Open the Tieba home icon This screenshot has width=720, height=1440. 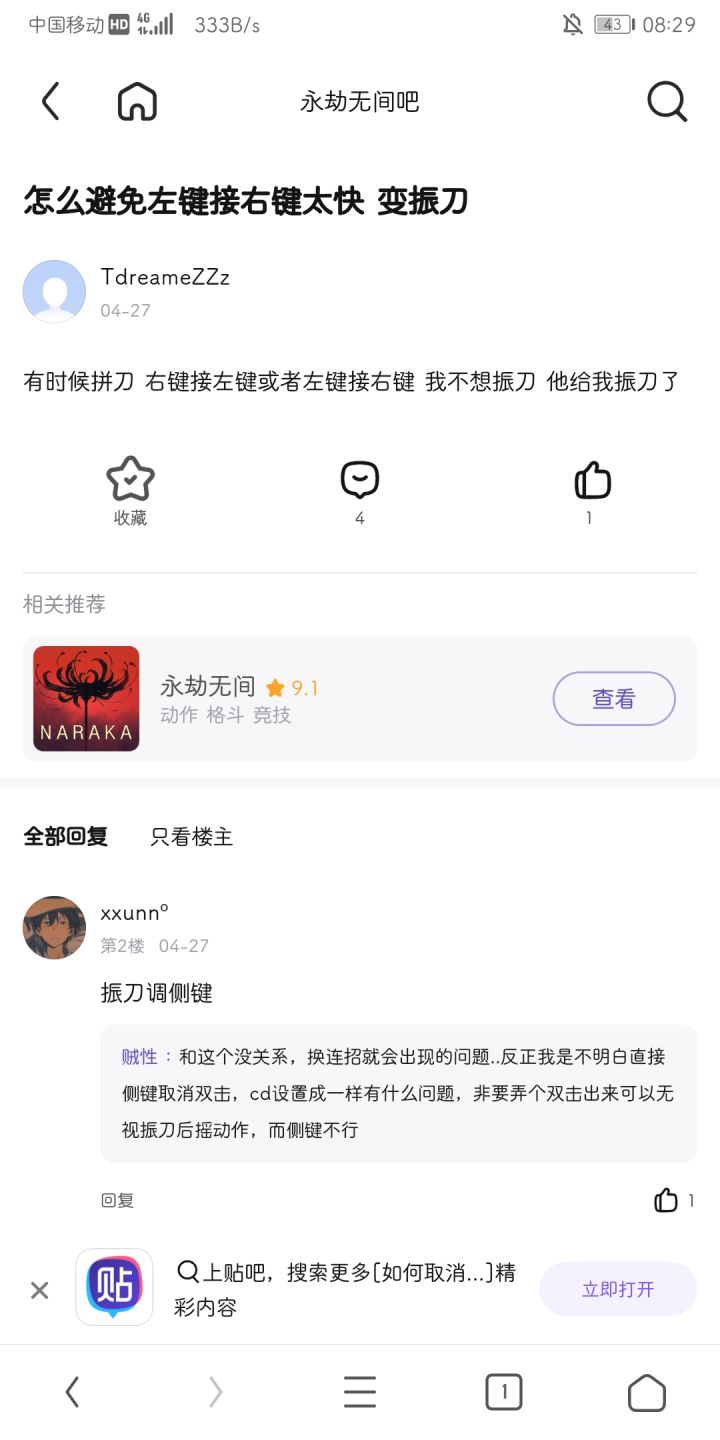pos(137,101)
